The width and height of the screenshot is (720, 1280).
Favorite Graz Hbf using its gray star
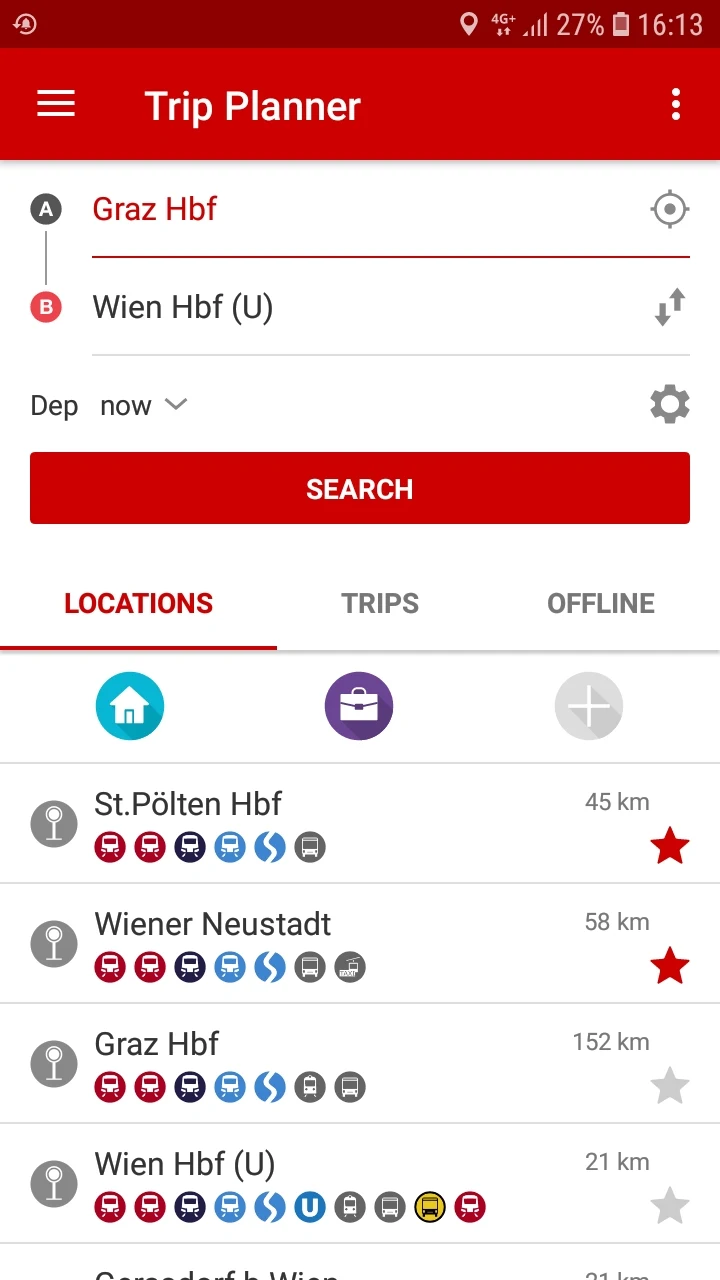(x=670, y=1085)
